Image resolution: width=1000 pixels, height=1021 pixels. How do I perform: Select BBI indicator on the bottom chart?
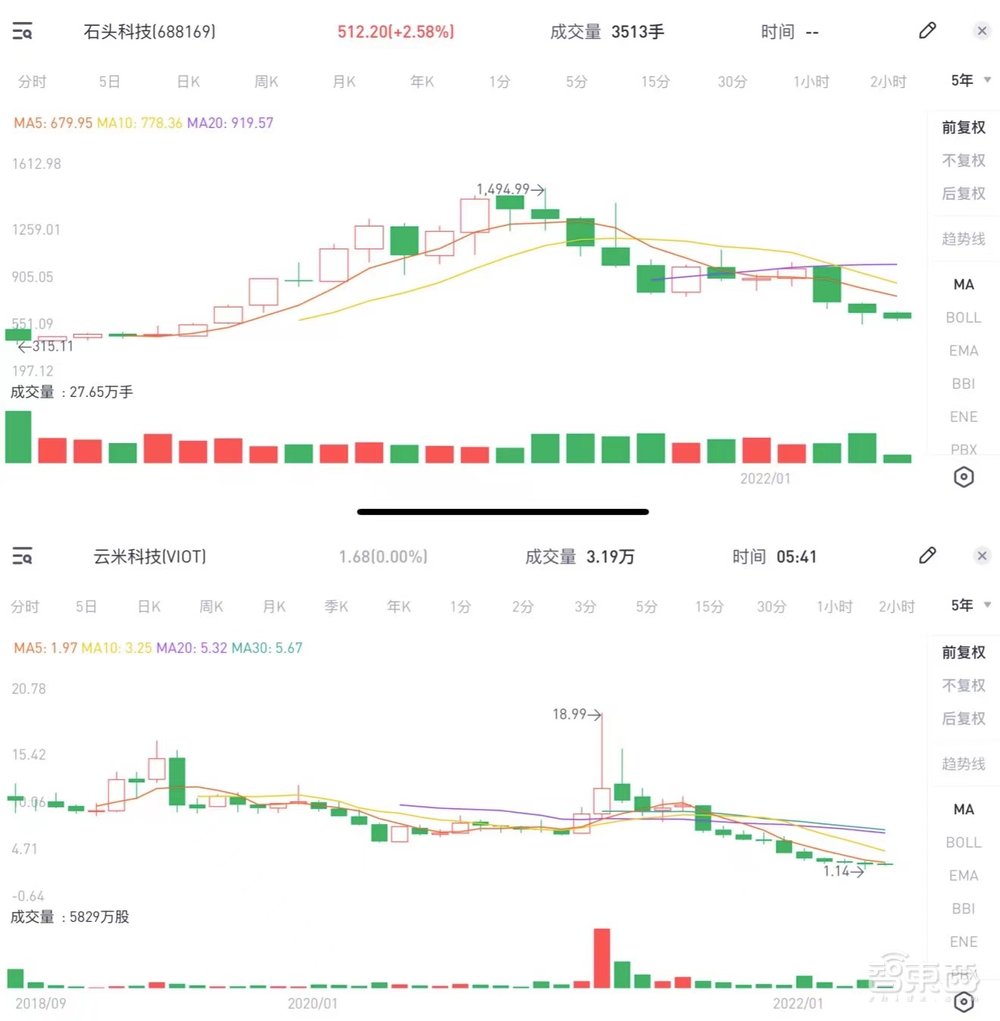pyautogui.click(x=963, y=908)
